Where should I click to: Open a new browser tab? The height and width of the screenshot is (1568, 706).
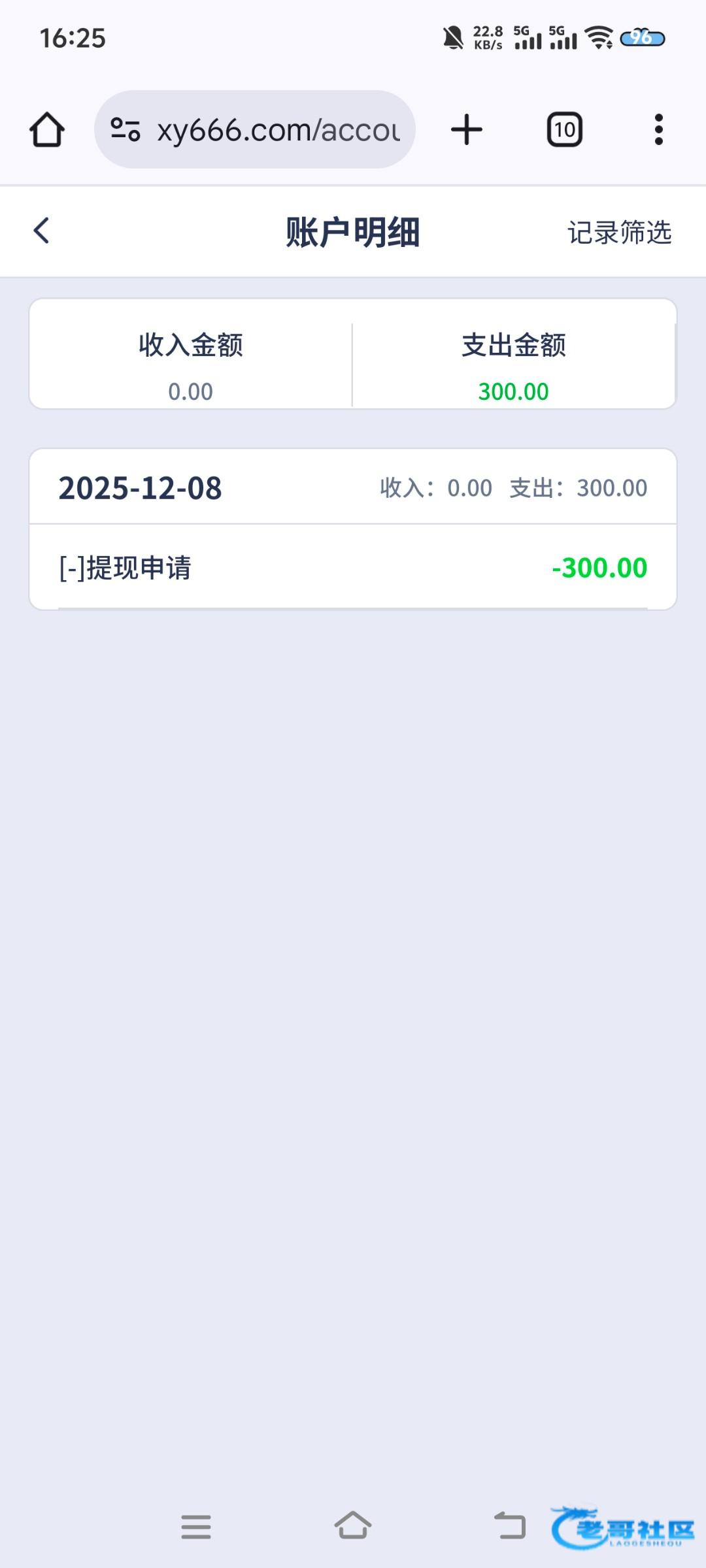click(467, 130)
